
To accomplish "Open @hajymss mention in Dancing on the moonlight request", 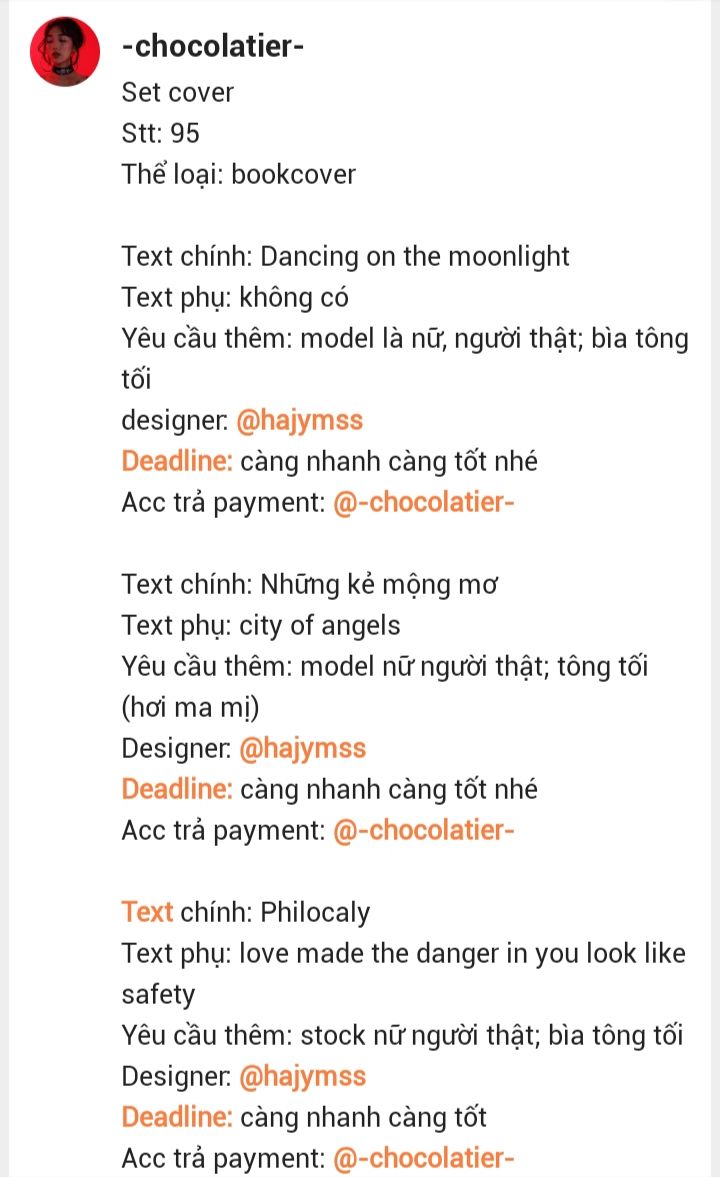I will point(299,420).
